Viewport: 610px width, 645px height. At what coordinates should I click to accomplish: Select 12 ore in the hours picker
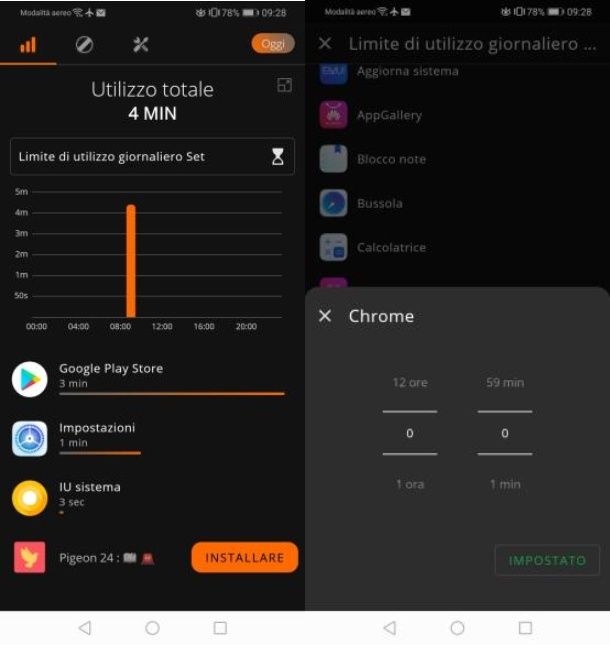(x=410, y=383)
